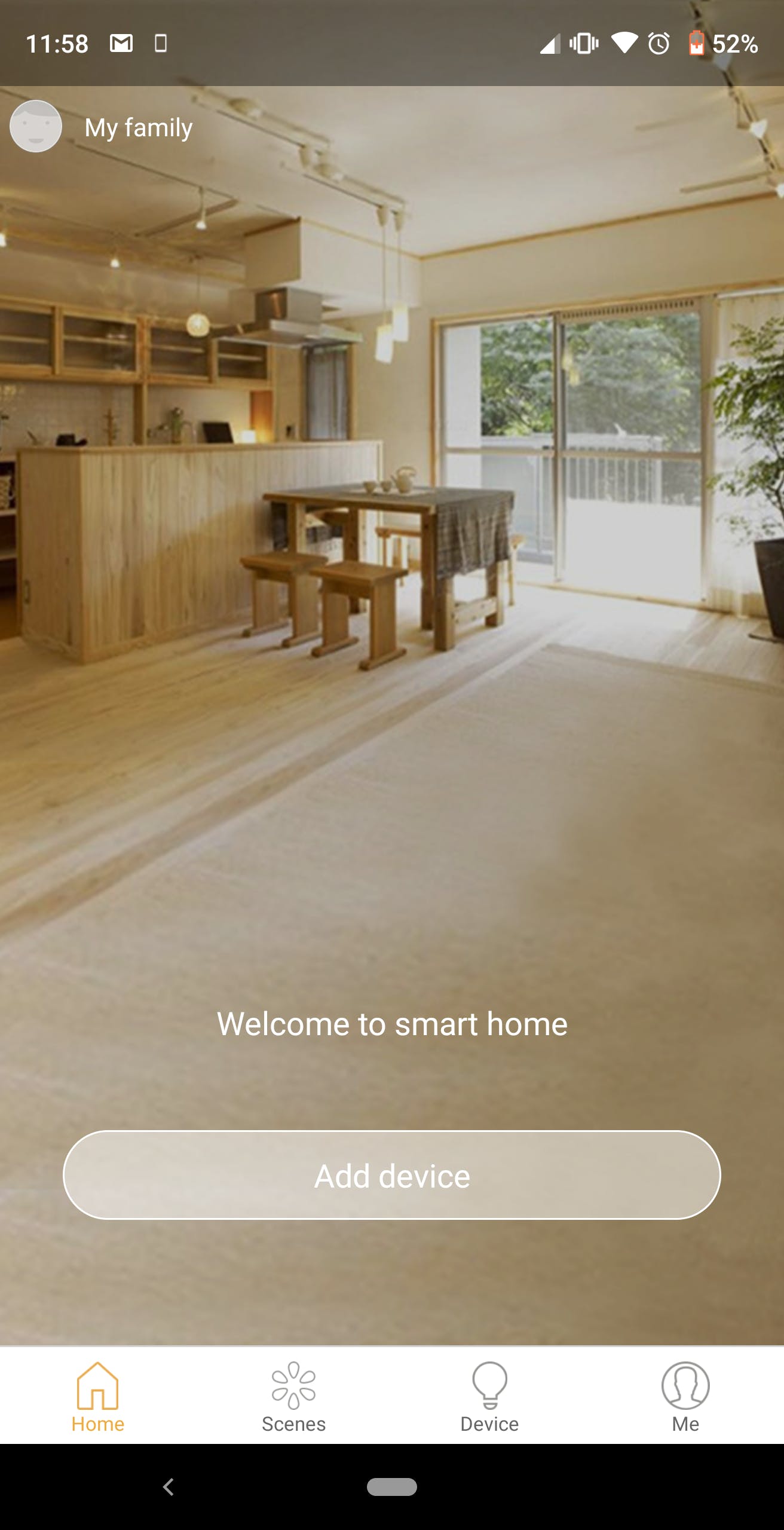
Task: Open the Device tab
Action: click(489, 1397)
